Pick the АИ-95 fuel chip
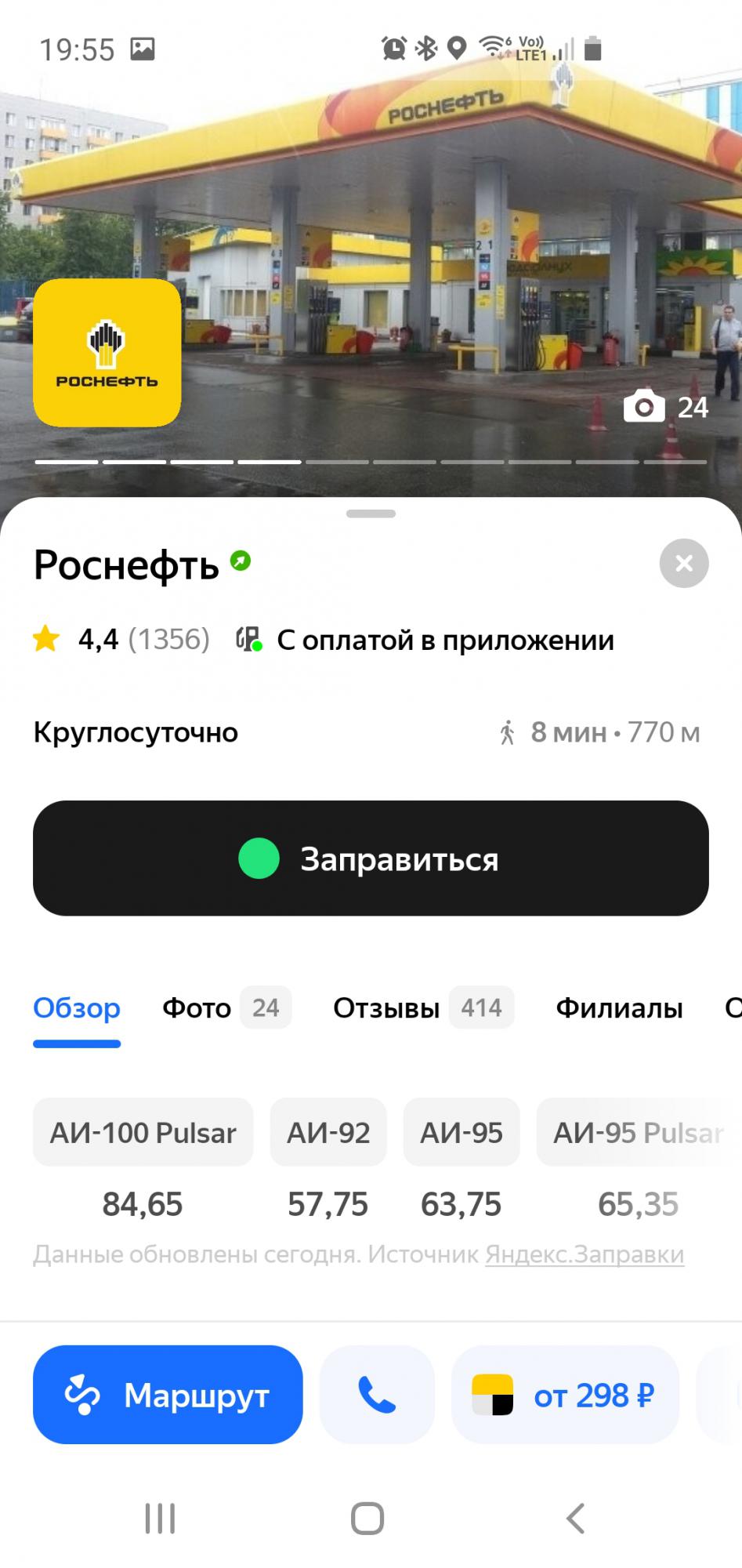Image resolution: width=742 pixels, height=1568 pixels. click(461, 1133)
